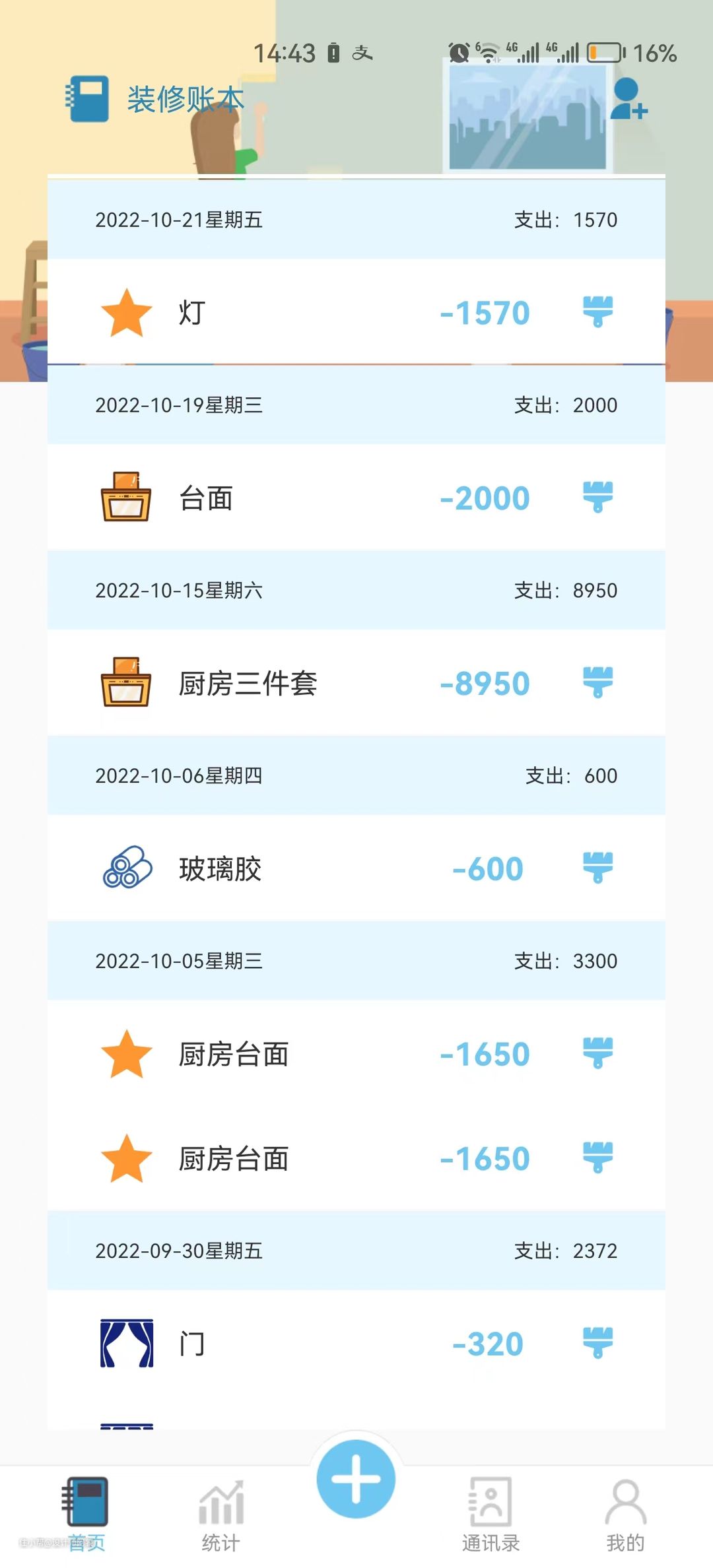
Task: Tap the paintbrush icon beside 玻璃胶
Action: tap(598, 868)
